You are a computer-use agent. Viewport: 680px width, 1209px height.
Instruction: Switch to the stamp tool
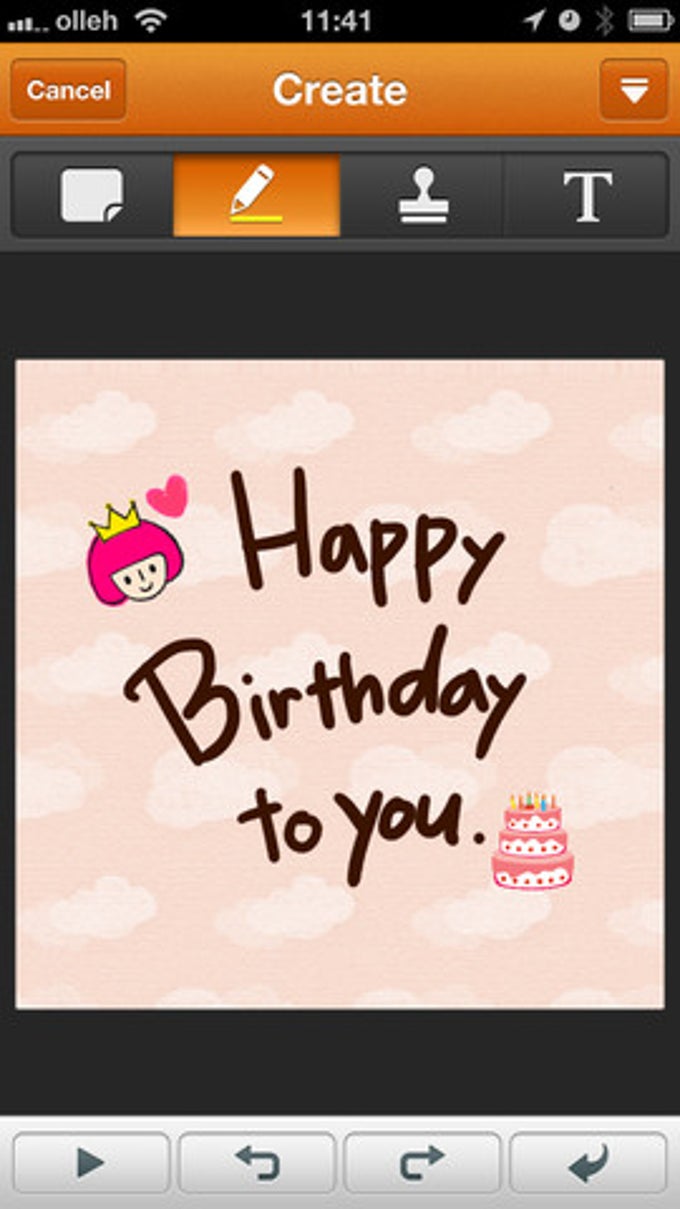[422, 195]
